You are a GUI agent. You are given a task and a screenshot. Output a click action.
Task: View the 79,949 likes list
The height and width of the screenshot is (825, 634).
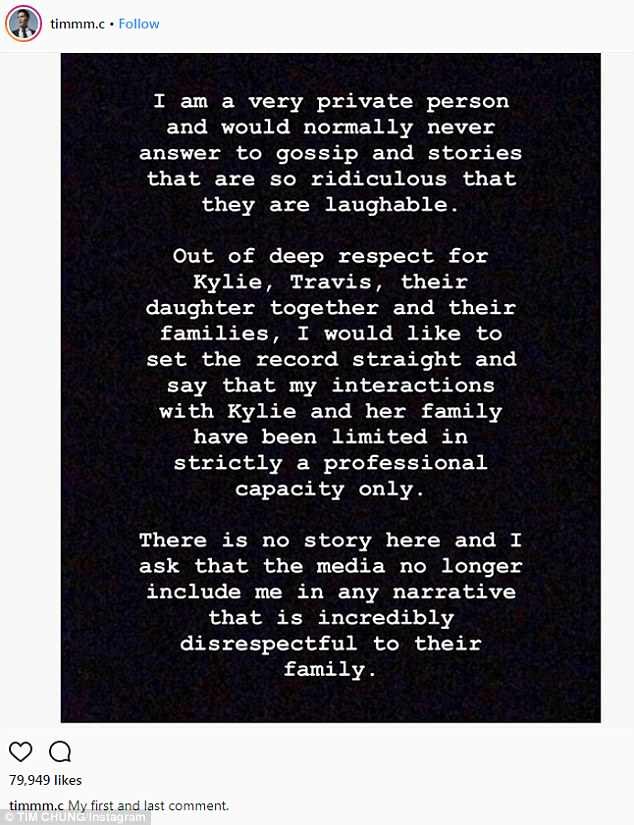pyautogui.click(x=45, y=780)
